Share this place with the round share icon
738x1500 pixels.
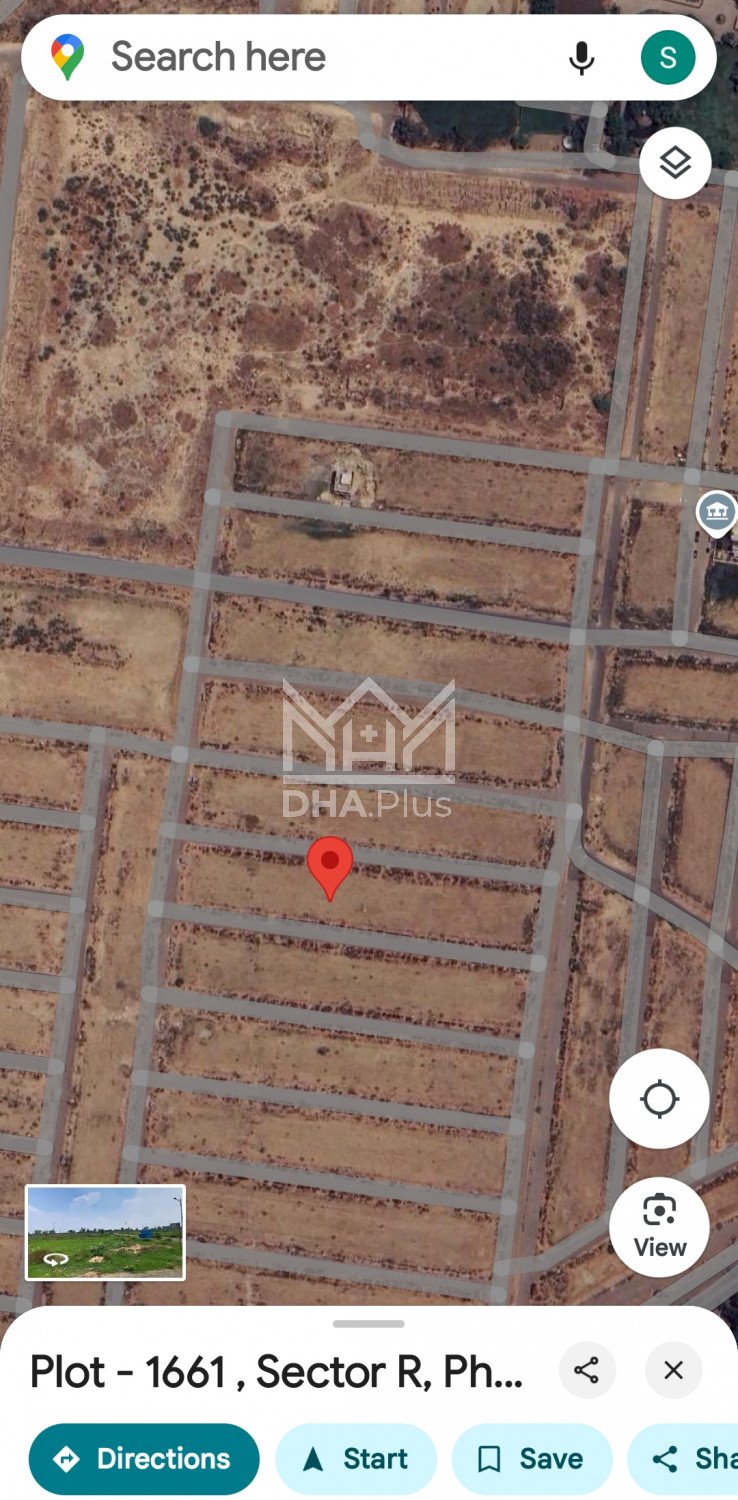(x=587, y=1370)
